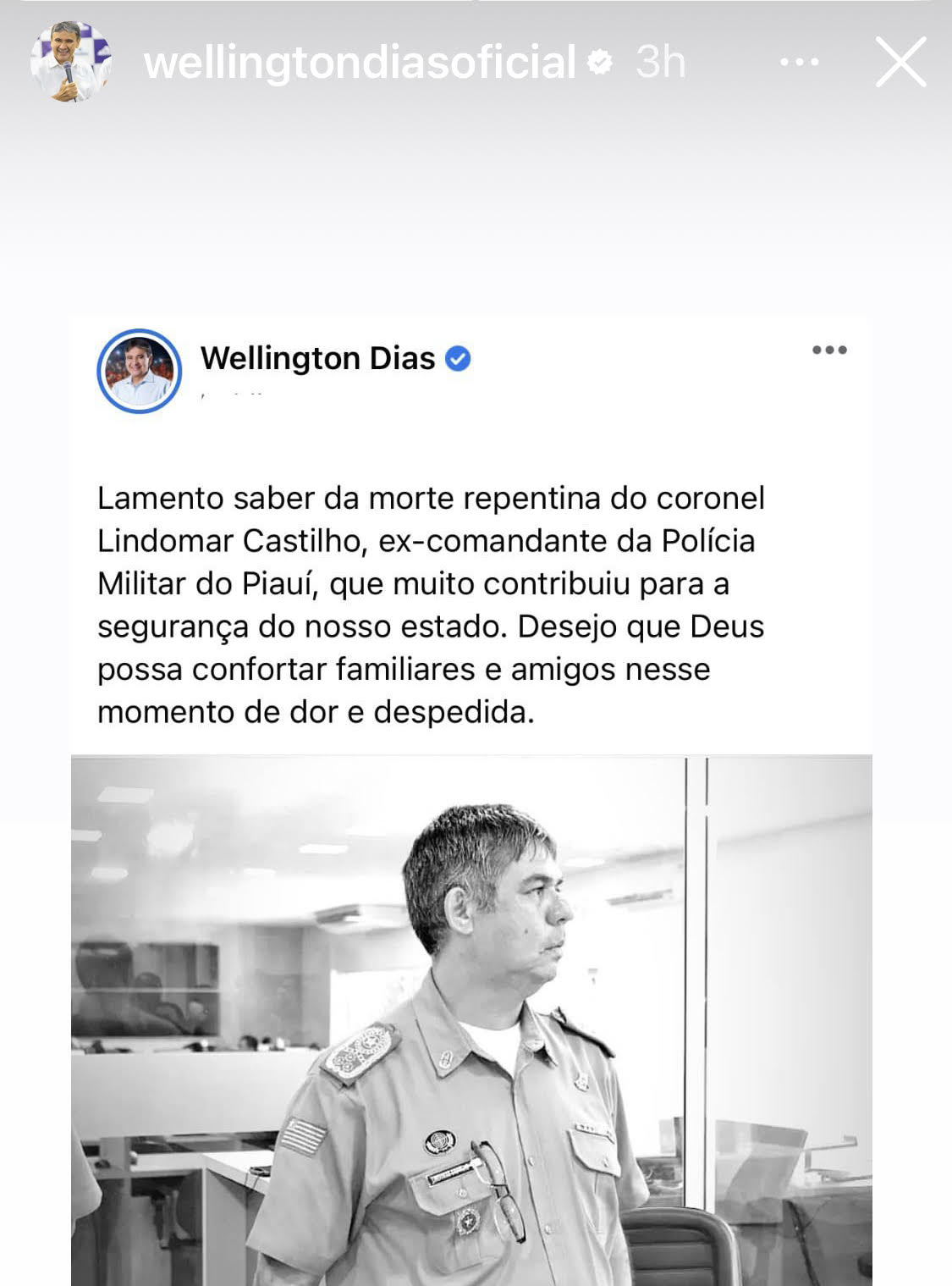Open the black-and-white photo of the coronel
This screenshot has width=952, height=1286.
point(474,1016)
